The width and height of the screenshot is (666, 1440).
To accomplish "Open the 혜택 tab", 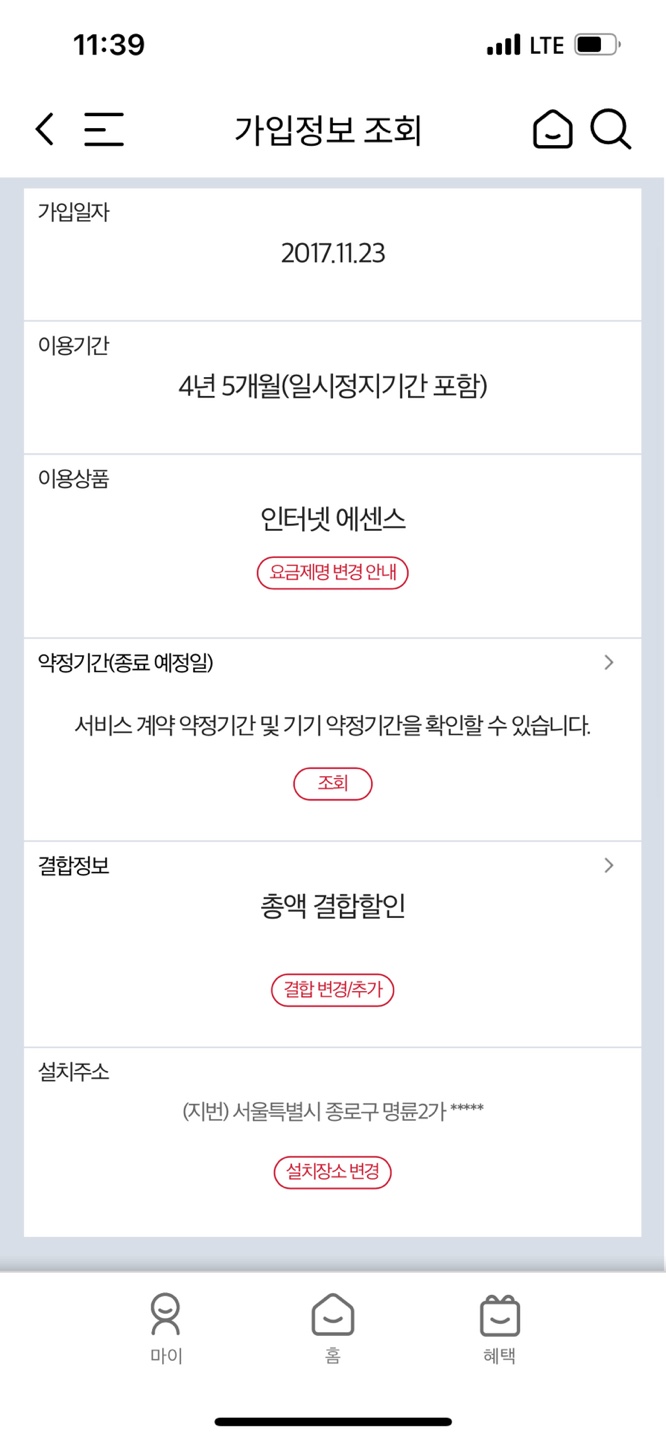I will pyautogui.click(x=499, y=1329).
